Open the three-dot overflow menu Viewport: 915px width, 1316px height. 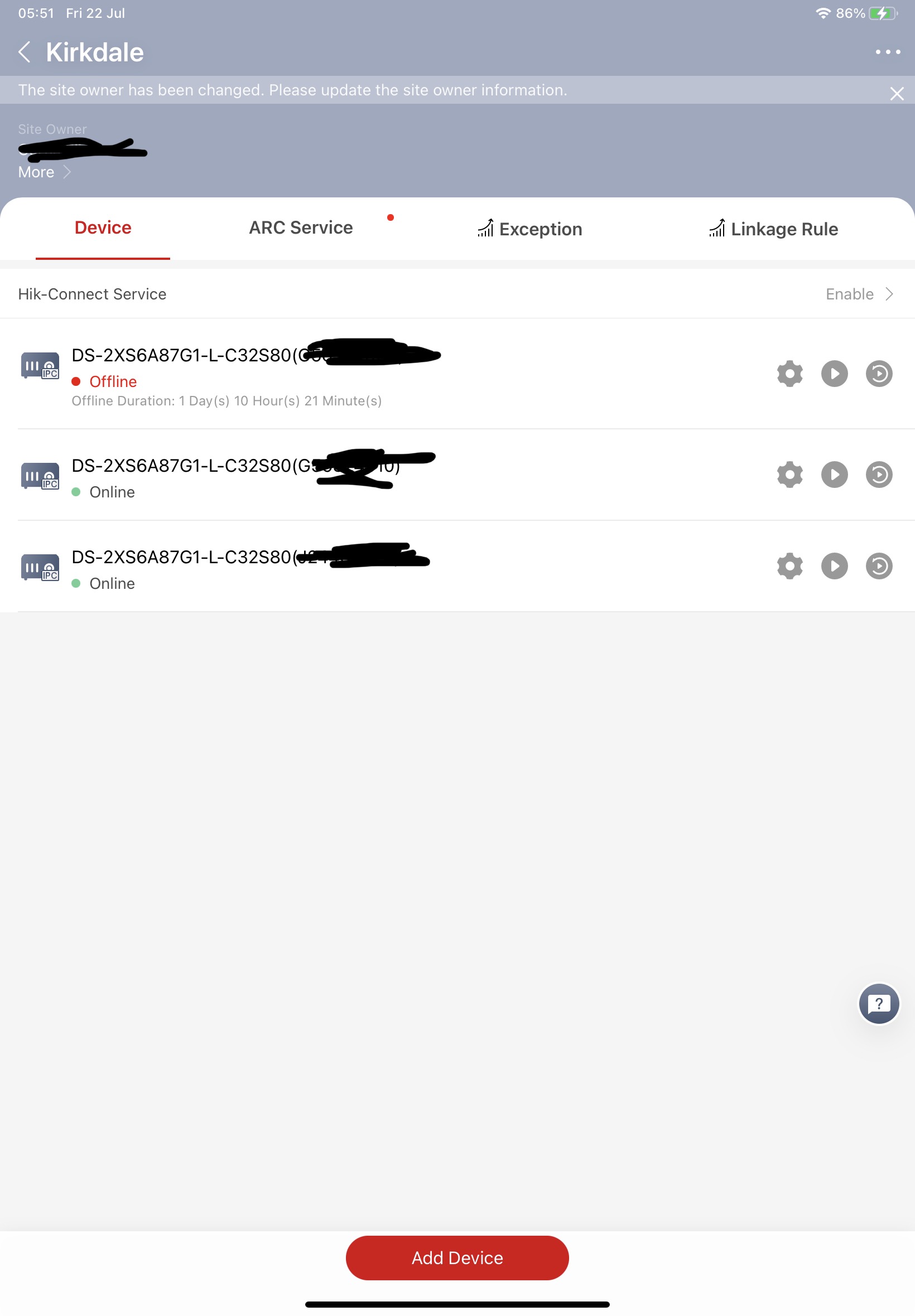pos(887,52)
